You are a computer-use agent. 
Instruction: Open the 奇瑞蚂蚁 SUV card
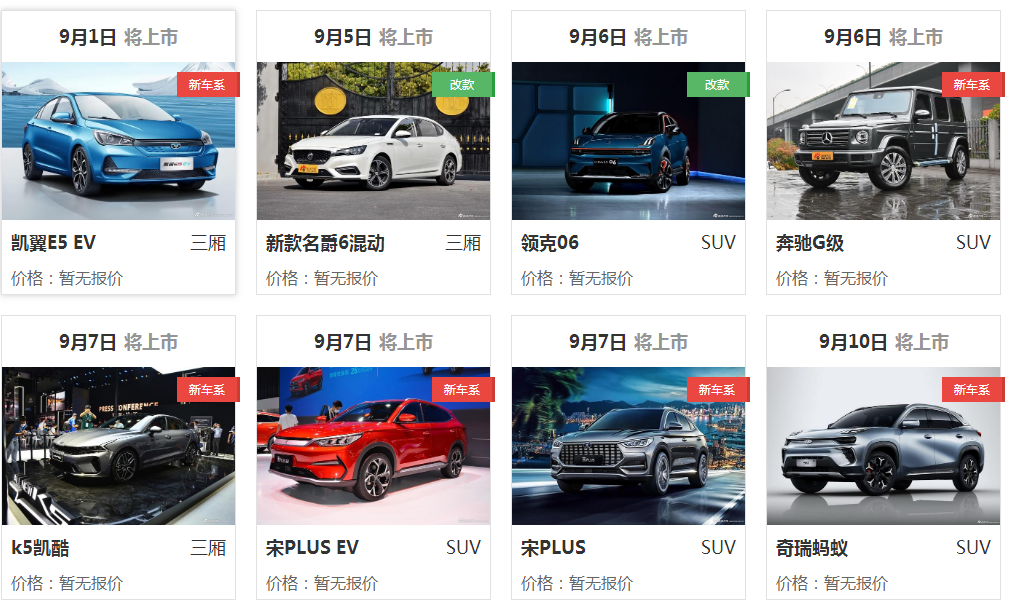(x=883, y=446)
